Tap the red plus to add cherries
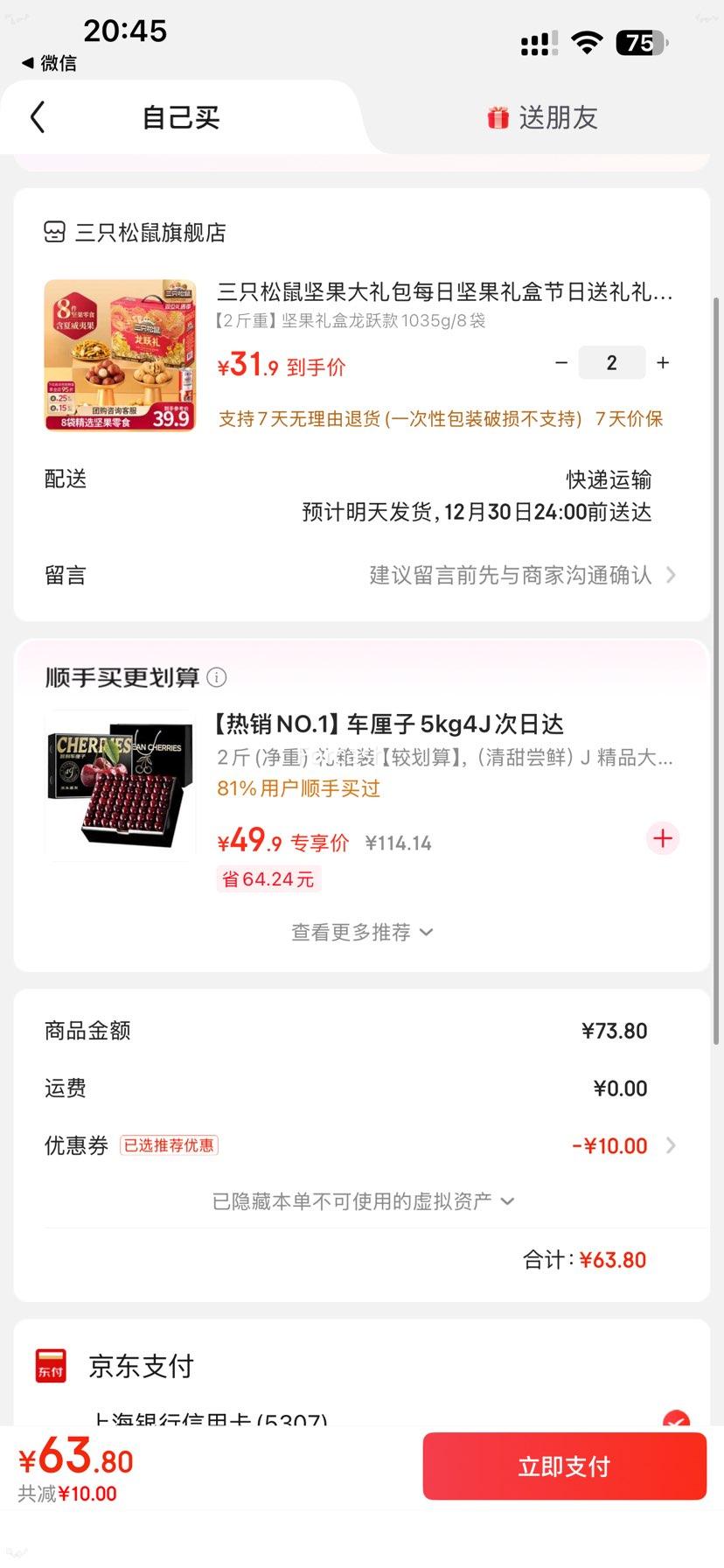The width and height of the screenshot is (724, 1568). pos(662,838)
